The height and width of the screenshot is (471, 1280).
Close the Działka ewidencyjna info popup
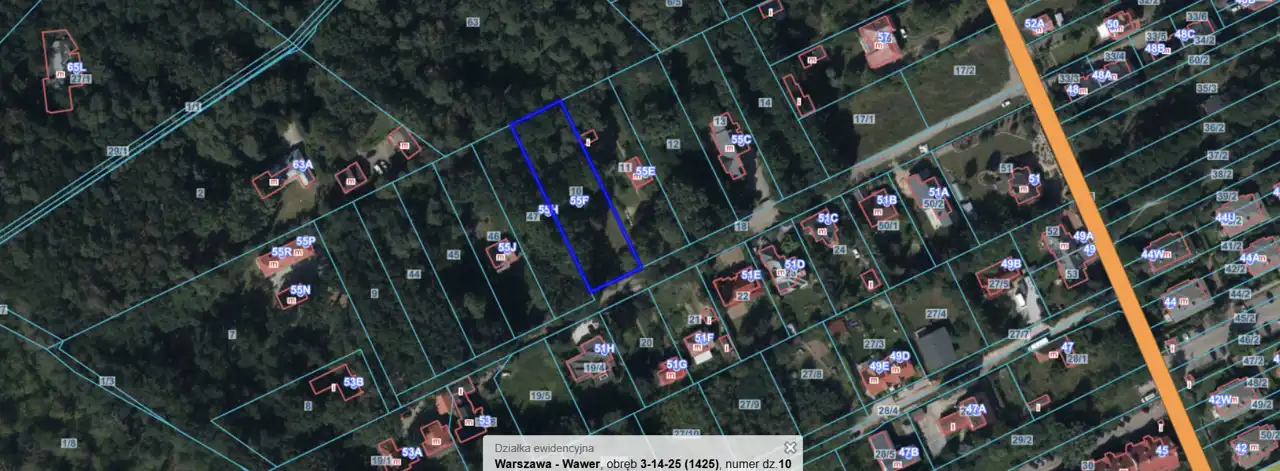pos(790,448)
